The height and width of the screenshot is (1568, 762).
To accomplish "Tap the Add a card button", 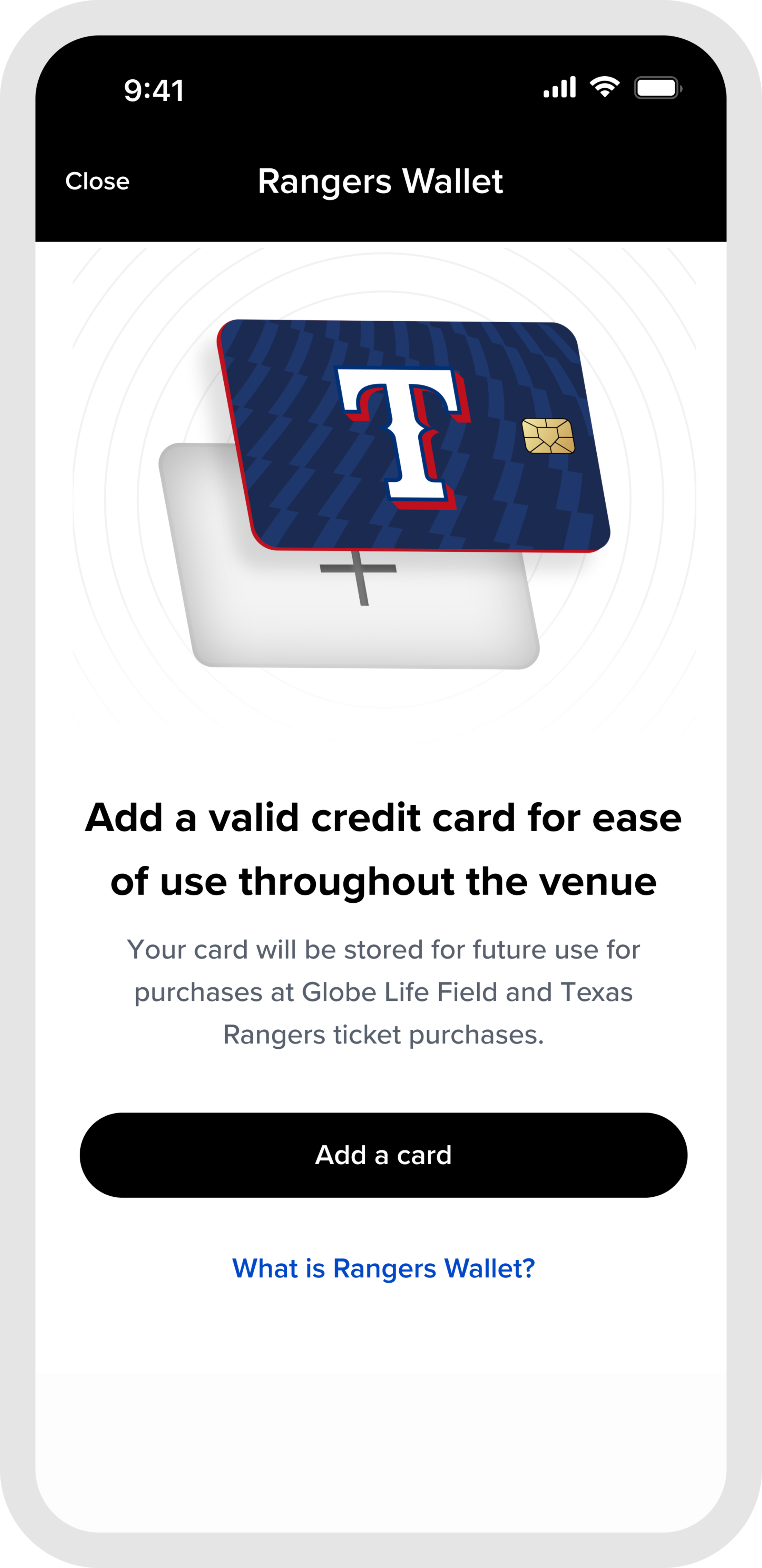I will [383, 1155].
